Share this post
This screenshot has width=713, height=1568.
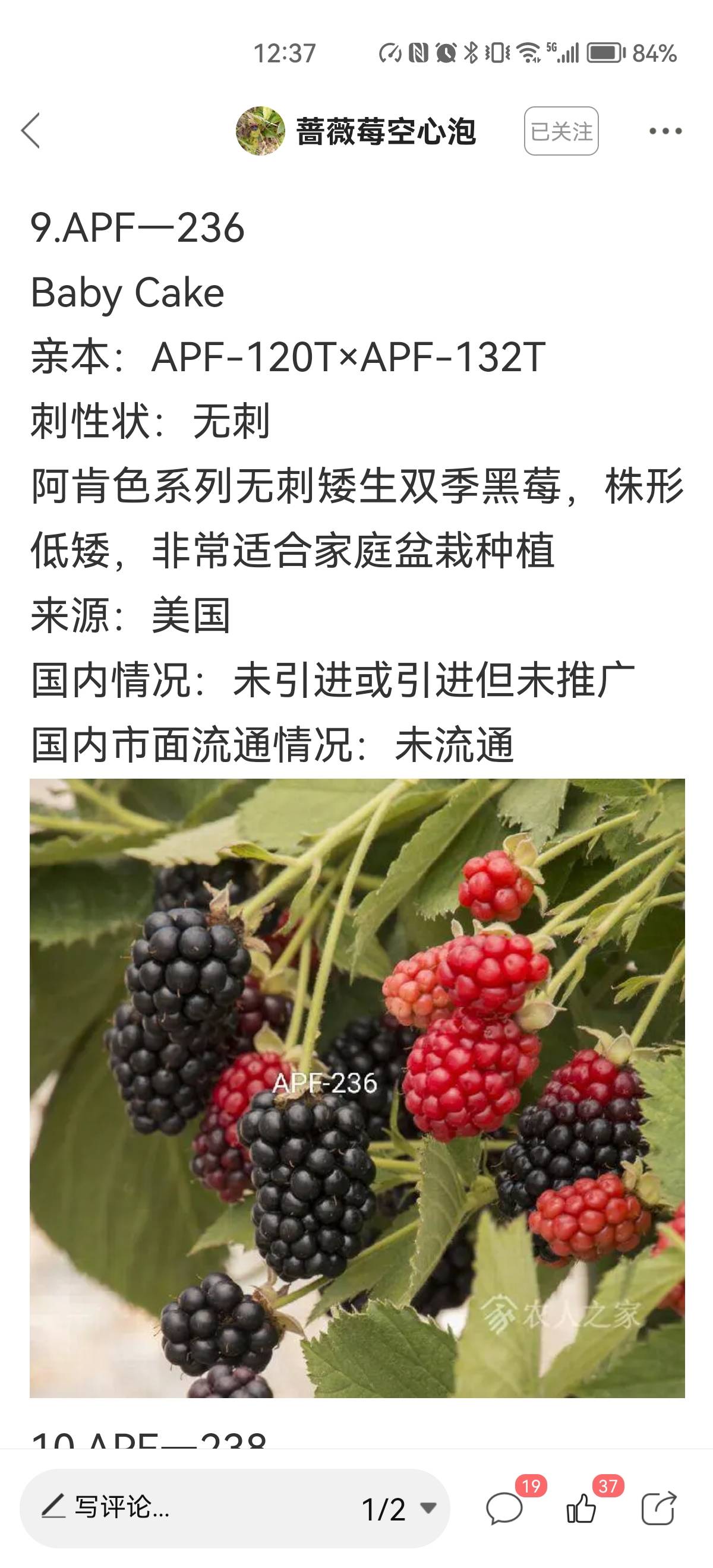[659, 1509]
